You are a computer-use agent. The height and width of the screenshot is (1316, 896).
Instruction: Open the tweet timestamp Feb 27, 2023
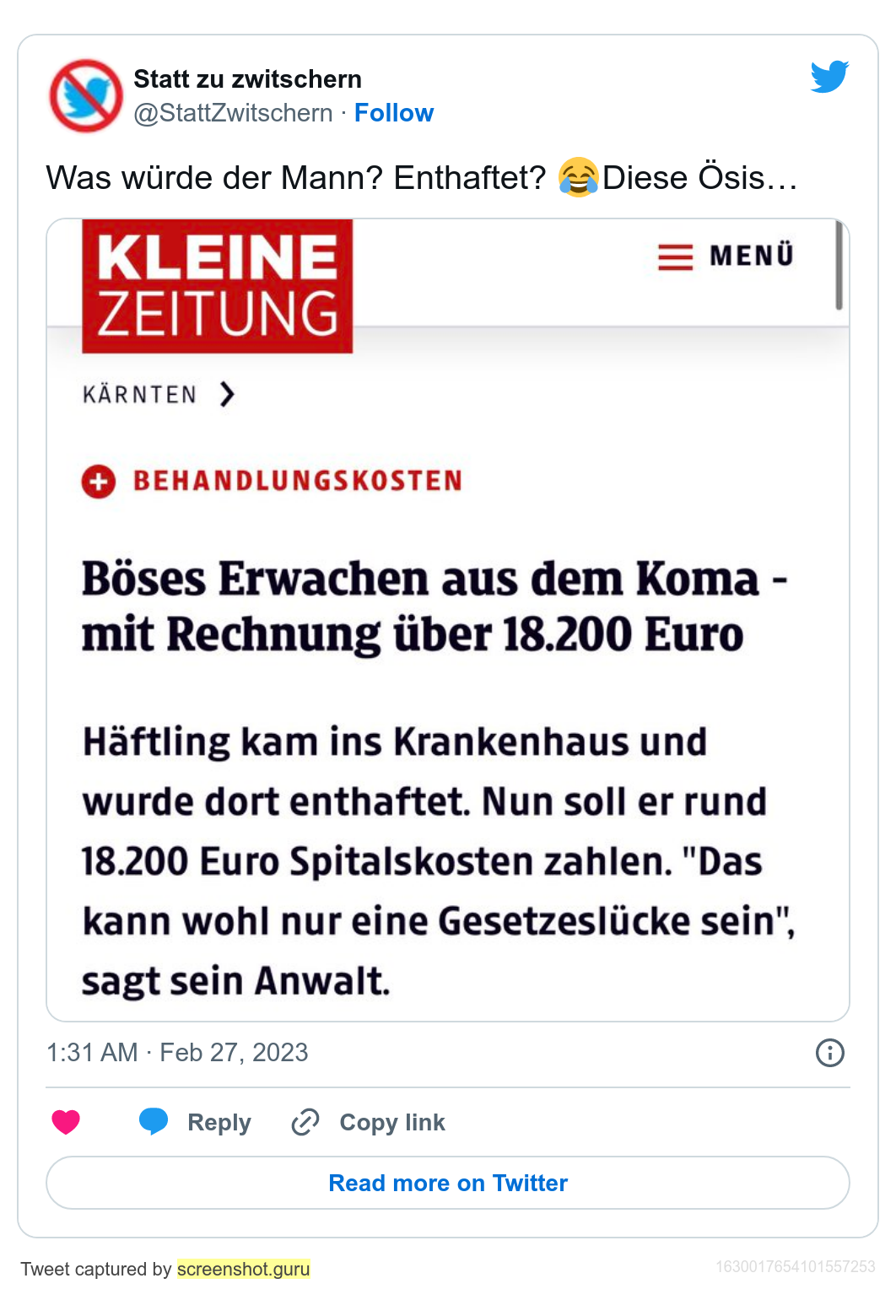coord(177,1053)
